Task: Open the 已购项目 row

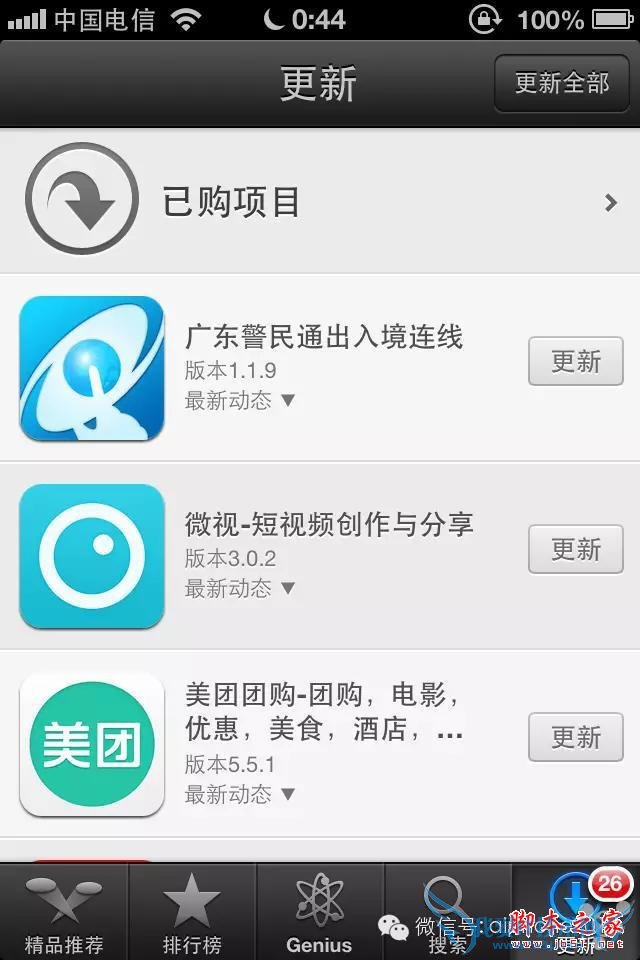Action: click(x=320, y=202)
